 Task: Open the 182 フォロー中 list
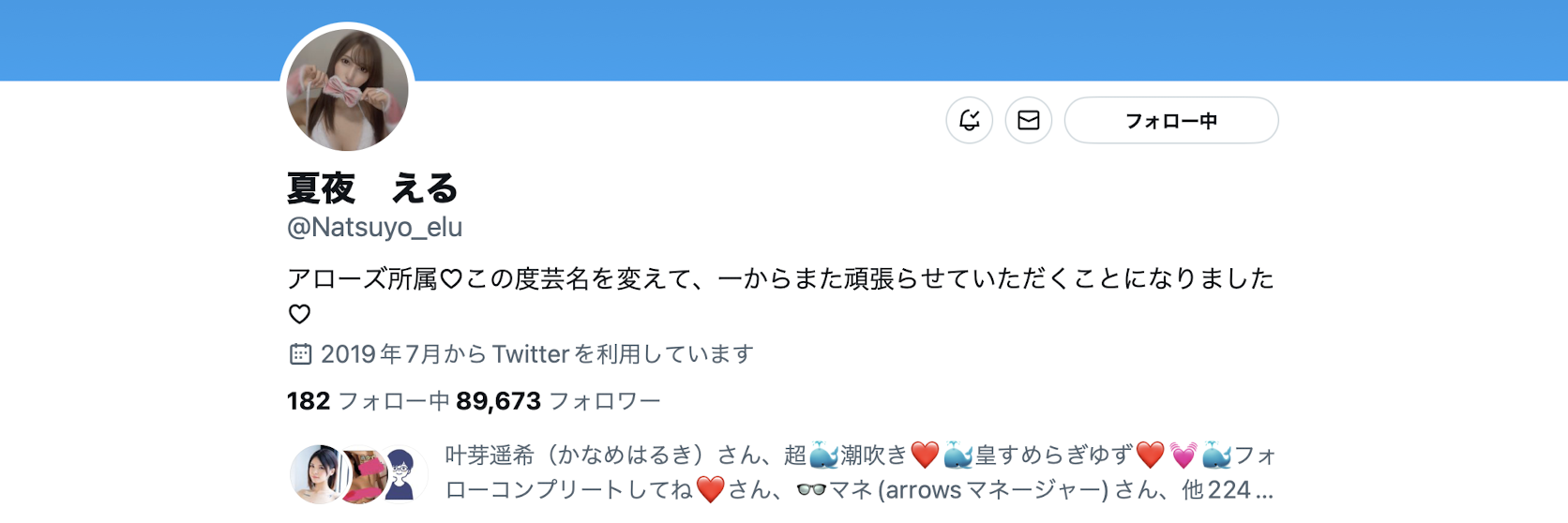368,401
